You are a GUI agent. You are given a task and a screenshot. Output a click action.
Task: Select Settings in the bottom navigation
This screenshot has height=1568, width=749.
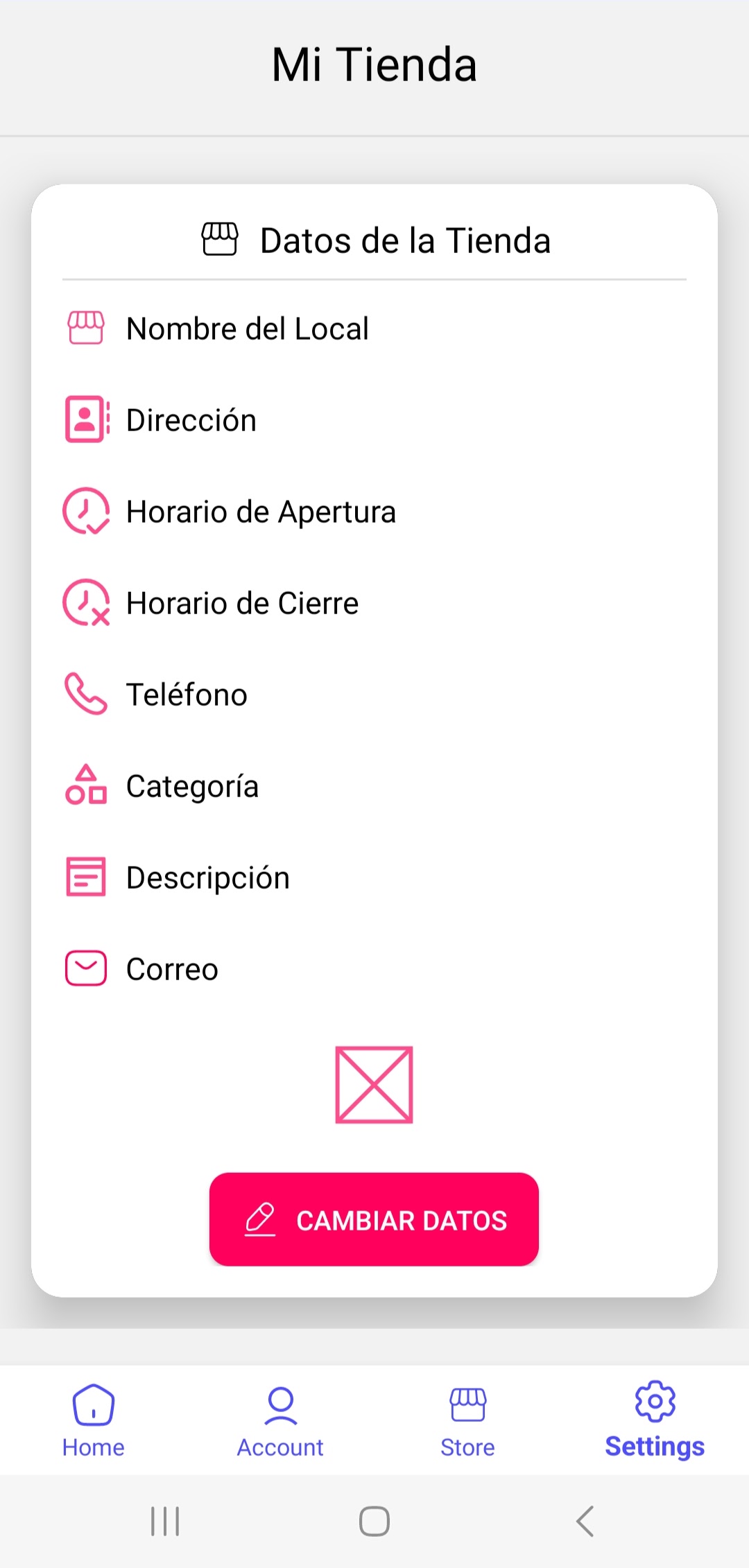[x=654, y=1420]
